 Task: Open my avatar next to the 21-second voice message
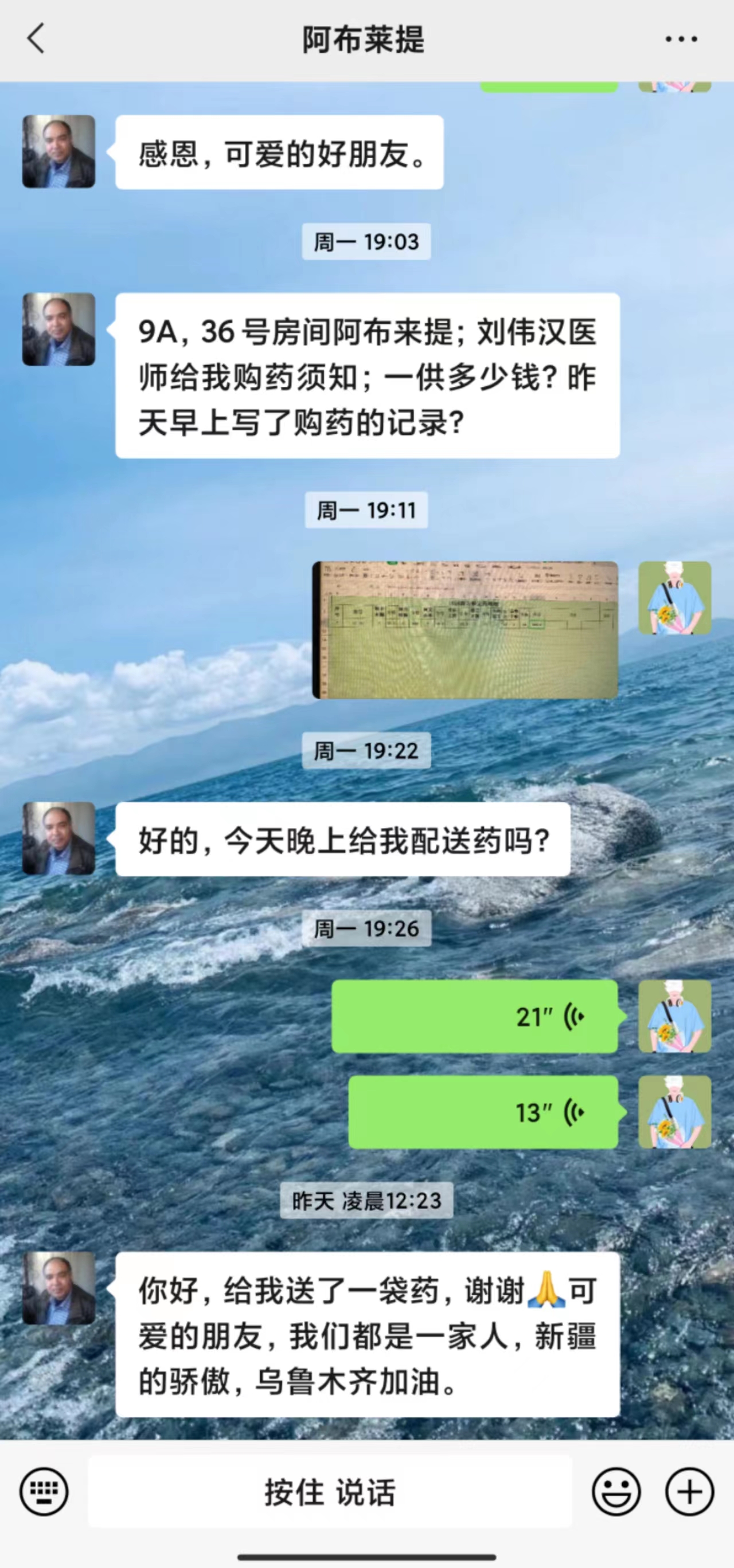coord(674,1016)
